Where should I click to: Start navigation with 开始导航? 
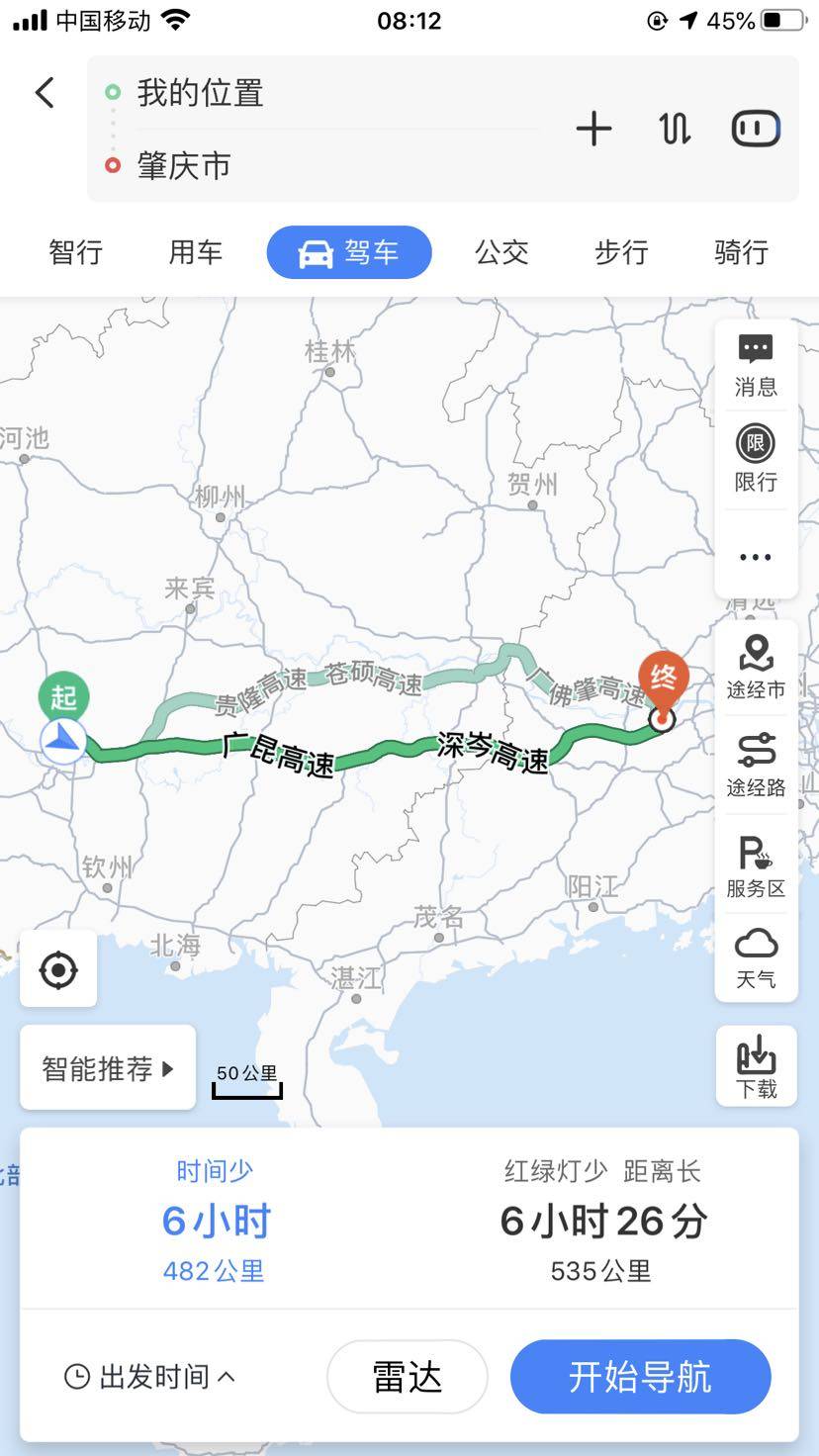pyautogui.click(x=640, y=1377)
